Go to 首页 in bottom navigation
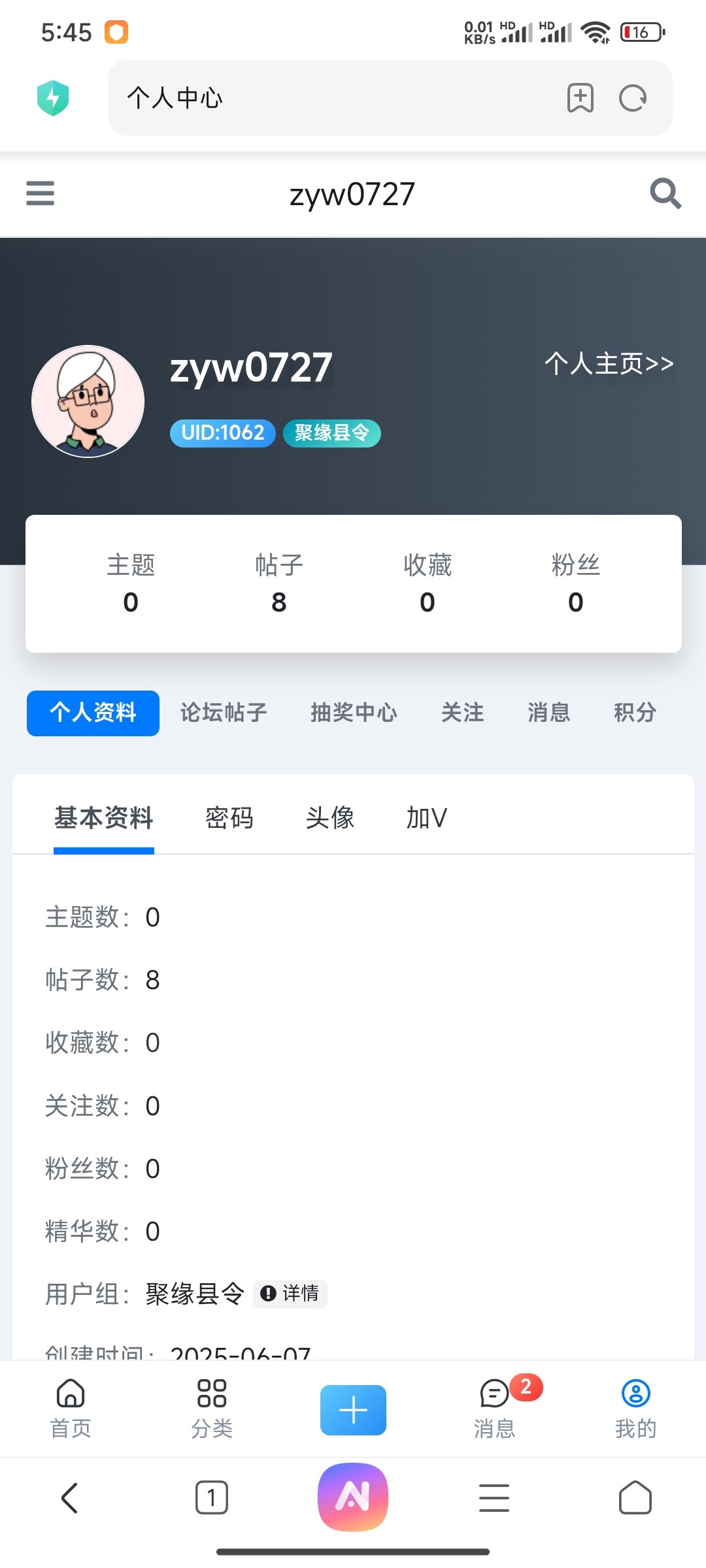Viewport: 706px width, 1568px height. (71, 1409)
